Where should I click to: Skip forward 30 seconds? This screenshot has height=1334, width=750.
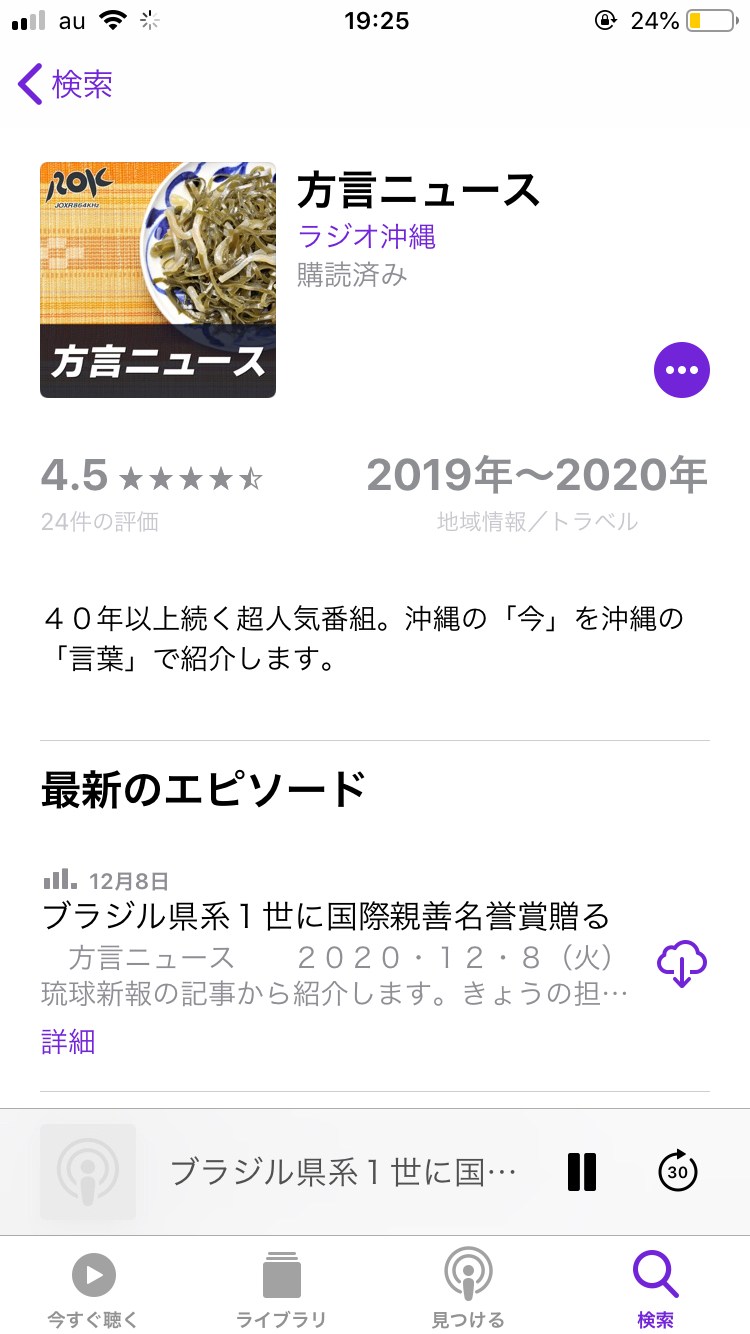tap(678, 1171)
